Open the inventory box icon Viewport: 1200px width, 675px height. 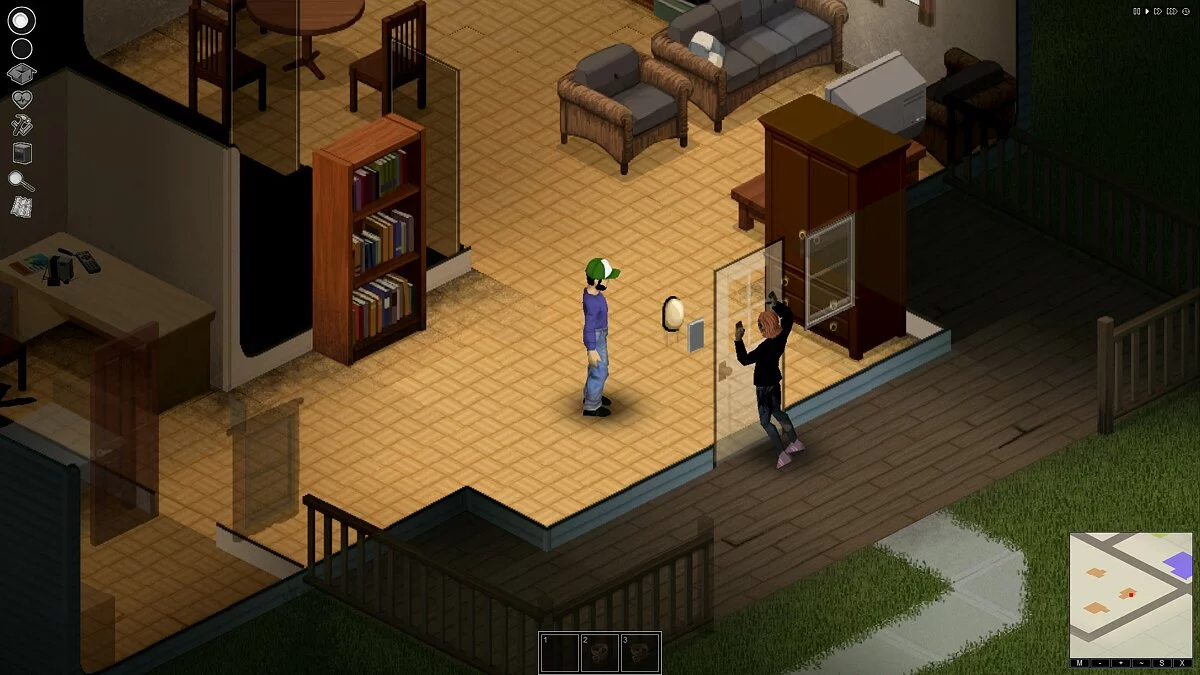point(21,74)
